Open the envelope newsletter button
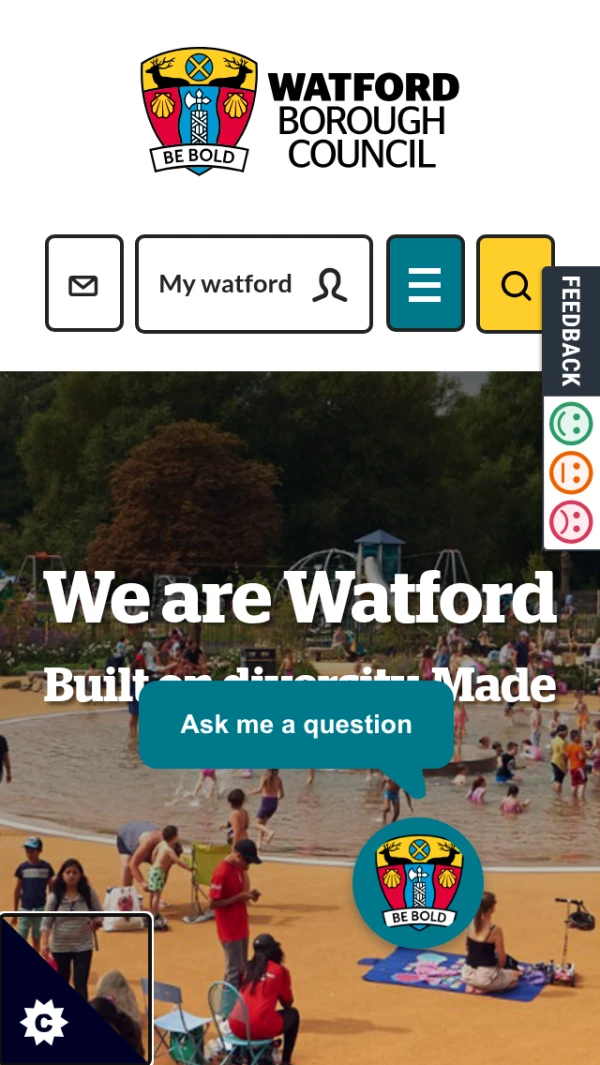Viewport: 600px width, 1065px height. tap(84, 284)
